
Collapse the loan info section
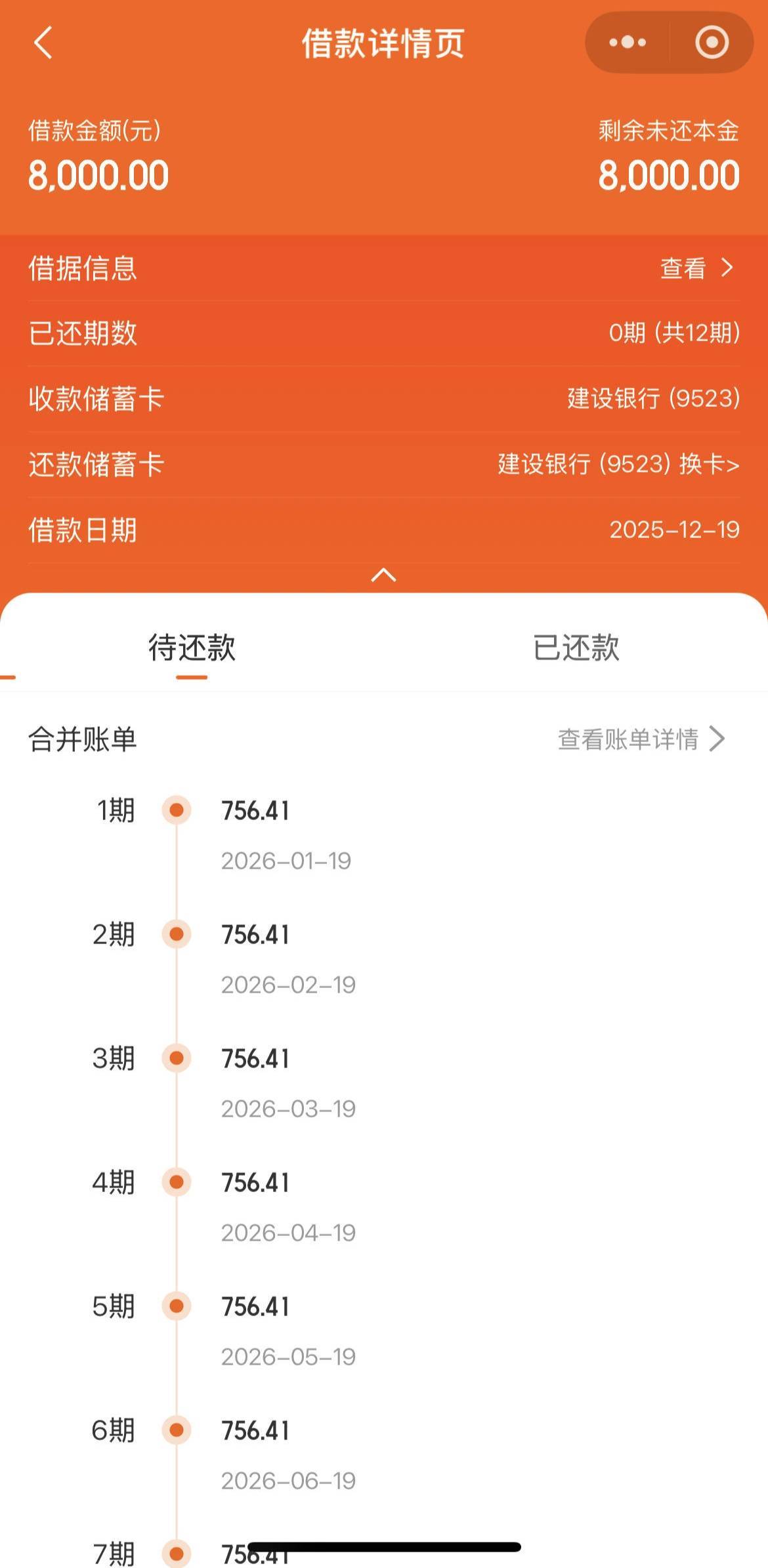[x=383, y=575]
